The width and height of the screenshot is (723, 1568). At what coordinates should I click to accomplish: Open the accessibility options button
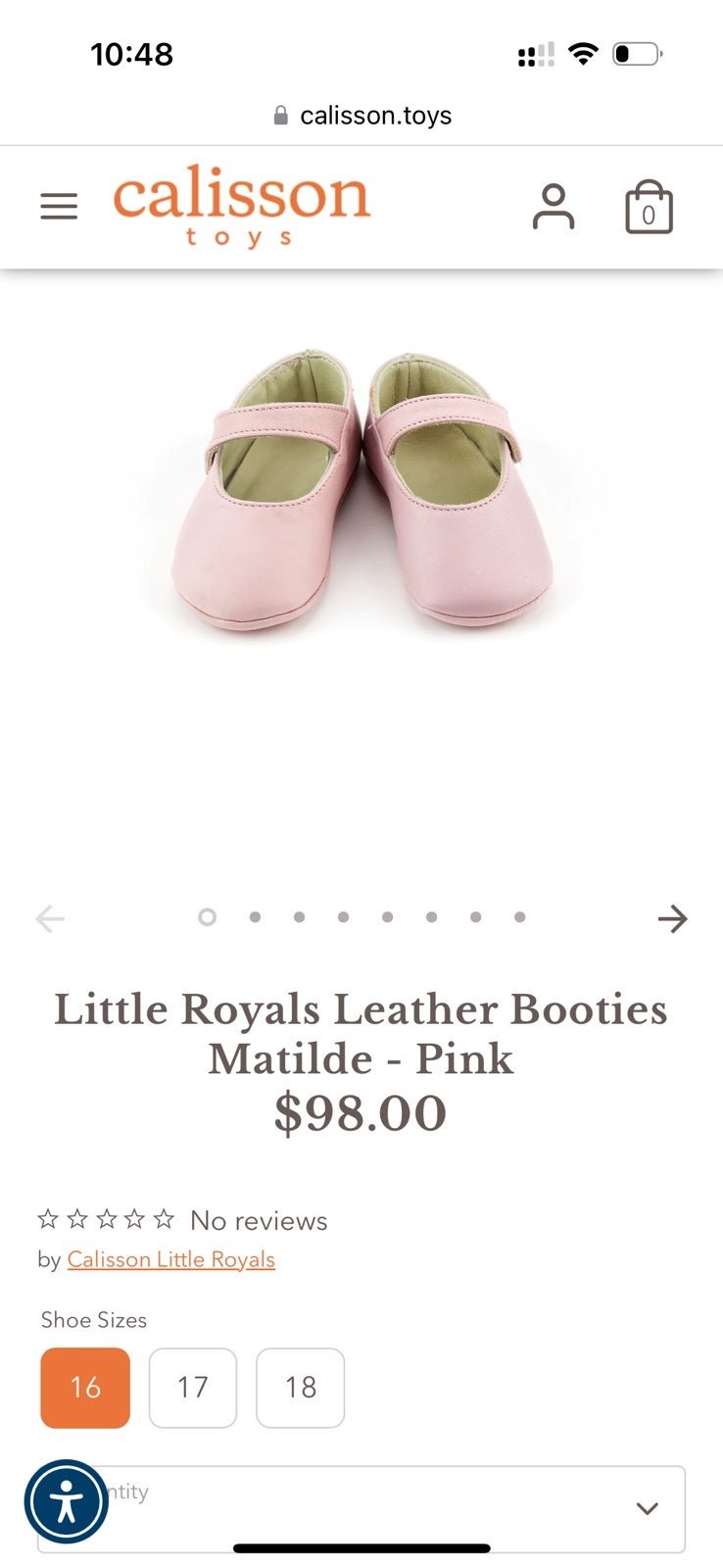66,1501
